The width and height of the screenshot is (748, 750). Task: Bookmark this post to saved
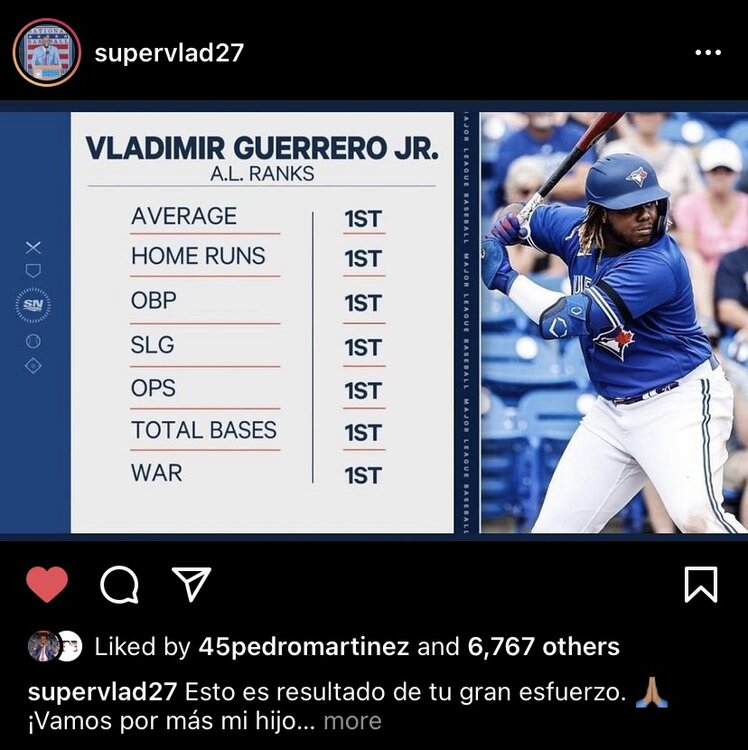point(700,585)
